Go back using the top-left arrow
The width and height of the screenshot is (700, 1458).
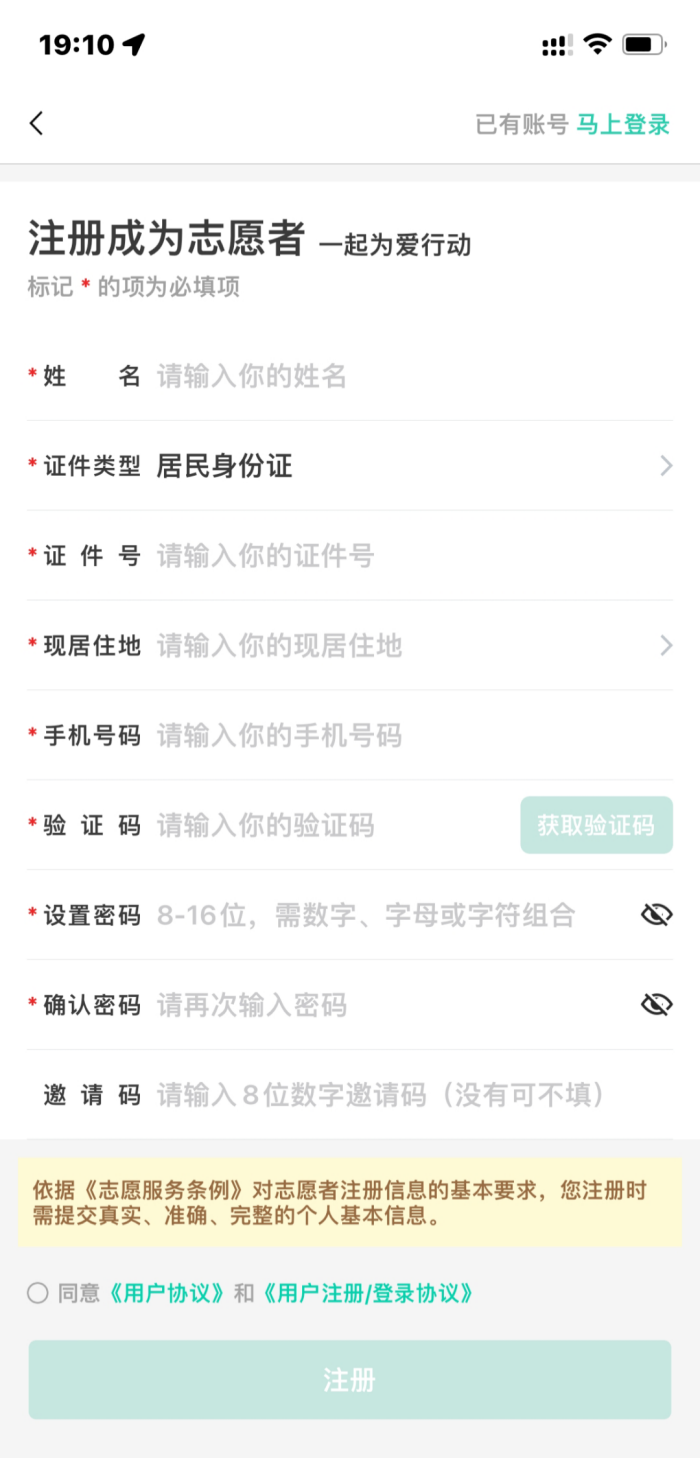pyautogui.click(x=37, y=124)
